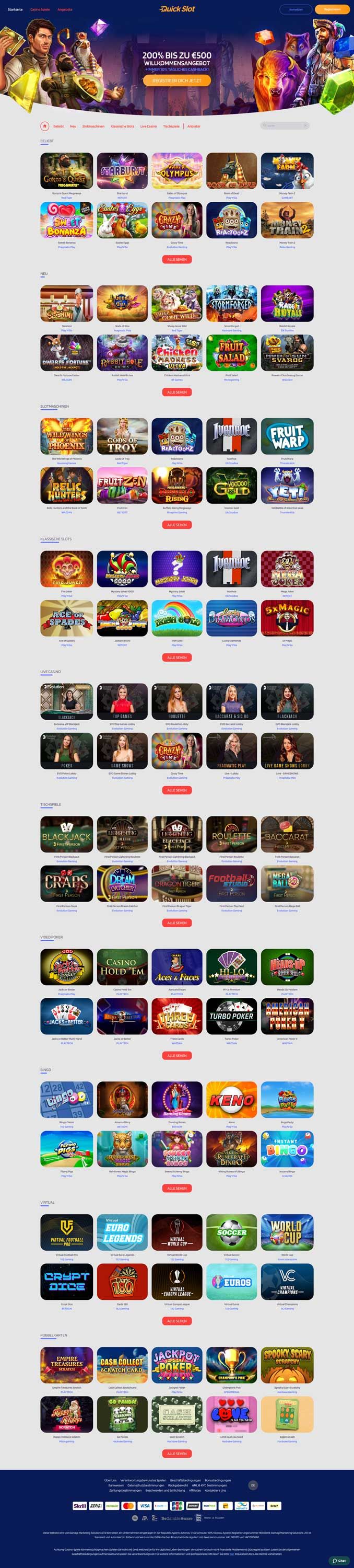Tap the home icon in the category bar
This screenshot has width=354, height=1568.
[x=44, y=126]
